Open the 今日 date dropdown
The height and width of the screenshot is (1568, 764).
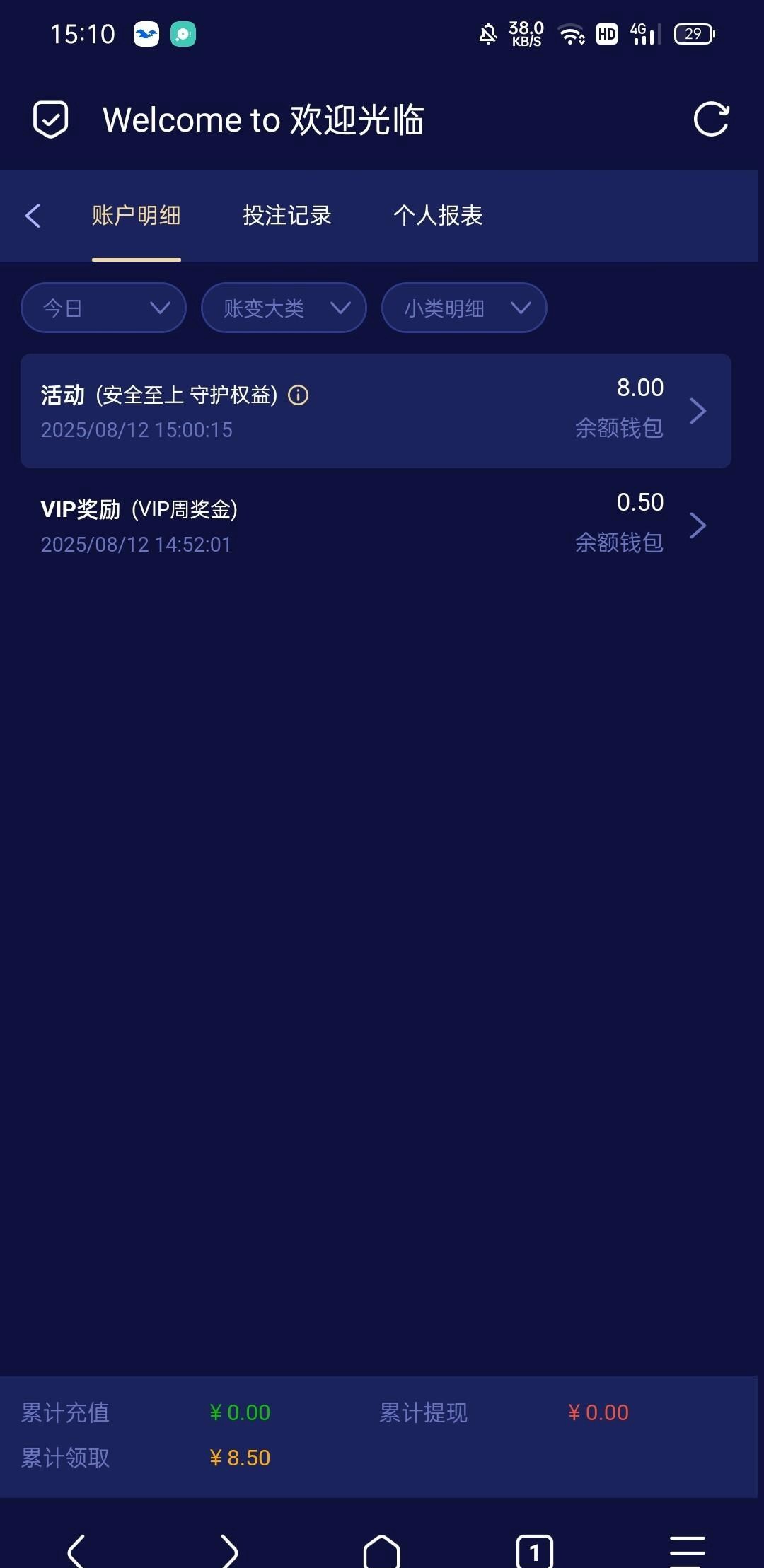pyautogui.click(x=103, y=308)
